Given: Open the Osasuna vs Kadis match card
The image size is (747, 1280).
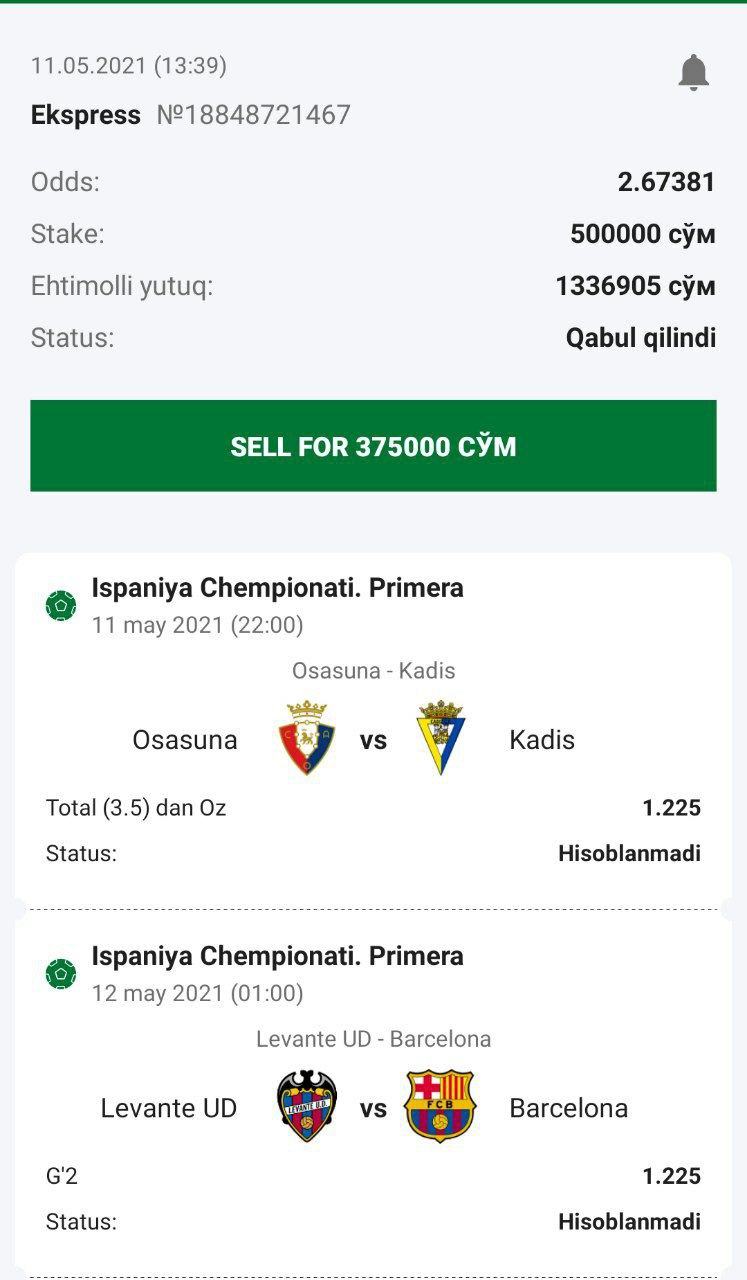Looking at the screenshot, I should click(373, 729).
